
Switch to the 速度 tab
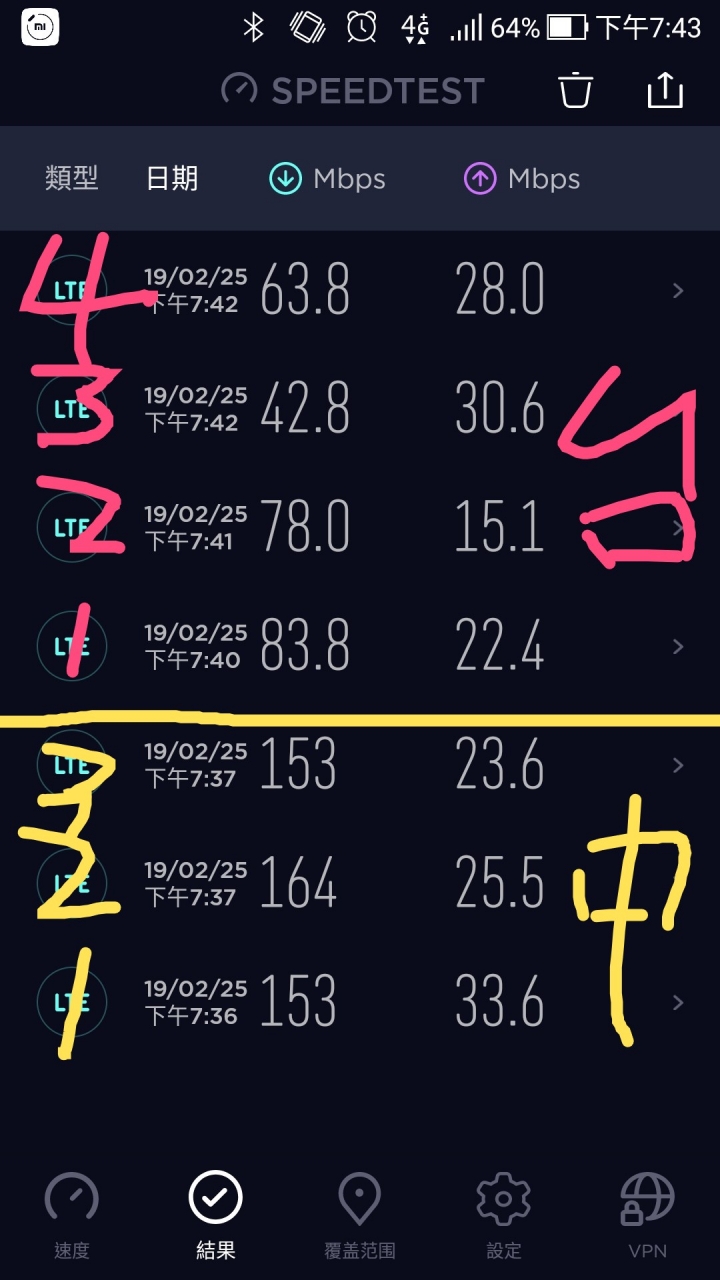point(72,1214)
